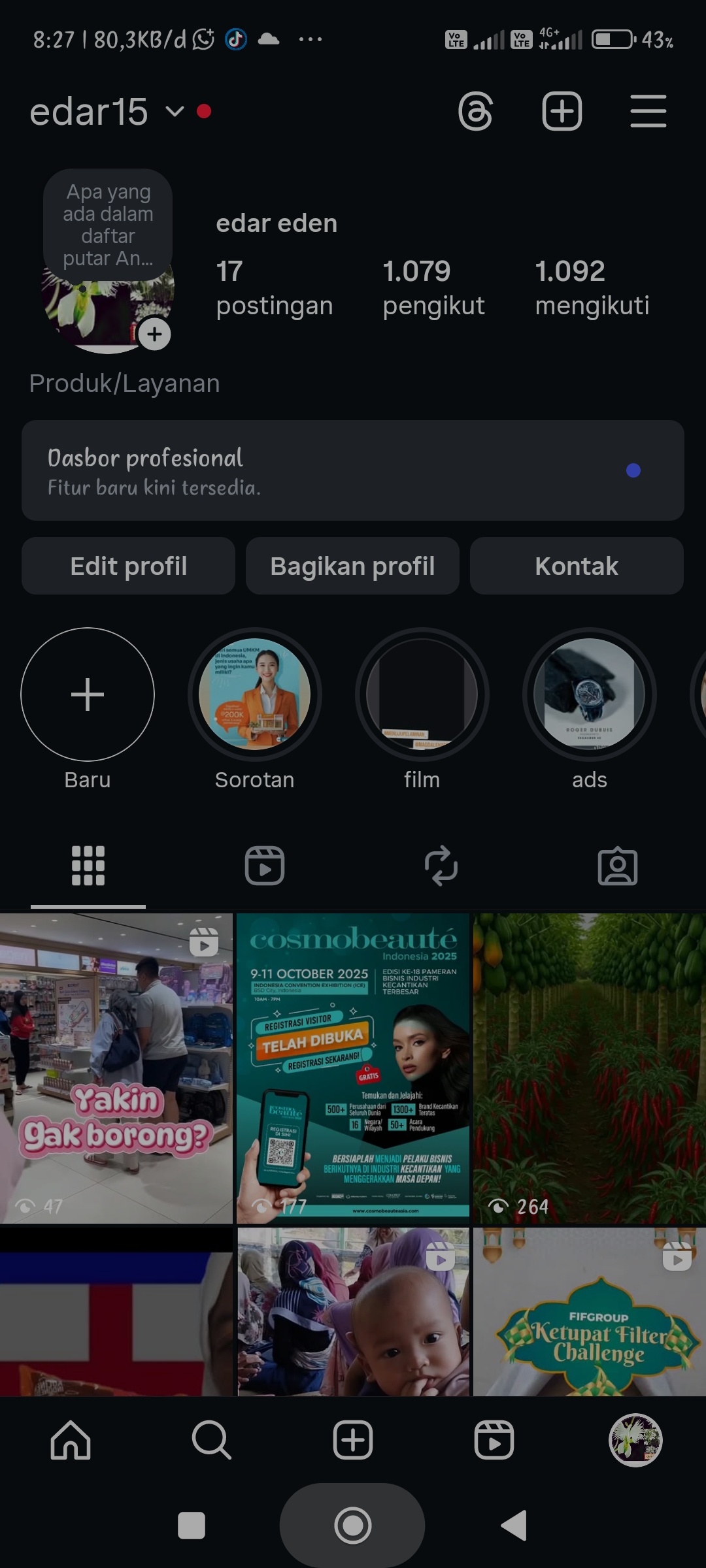706x1568 pixels.
Task: Tap the Edit profil button
Action: (x=128, y=566)
